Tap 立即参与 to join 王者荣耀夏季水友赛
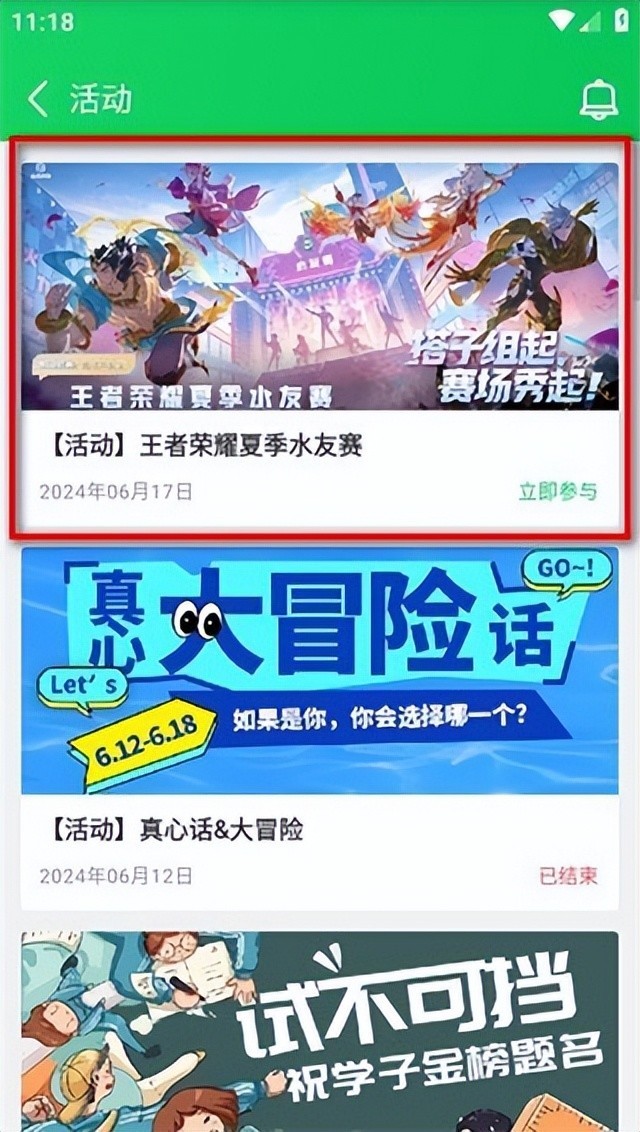This screenshot has width=640, height=1132. click(x=557, y=491)
